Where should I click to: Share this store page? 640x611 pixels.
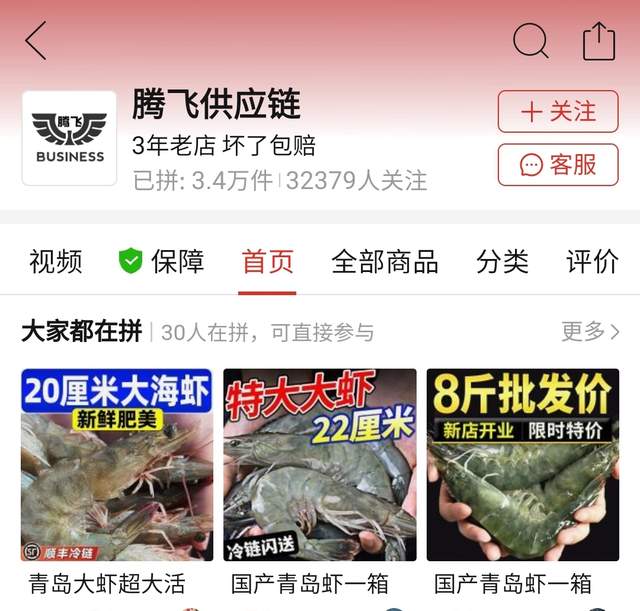coord(599,41)
